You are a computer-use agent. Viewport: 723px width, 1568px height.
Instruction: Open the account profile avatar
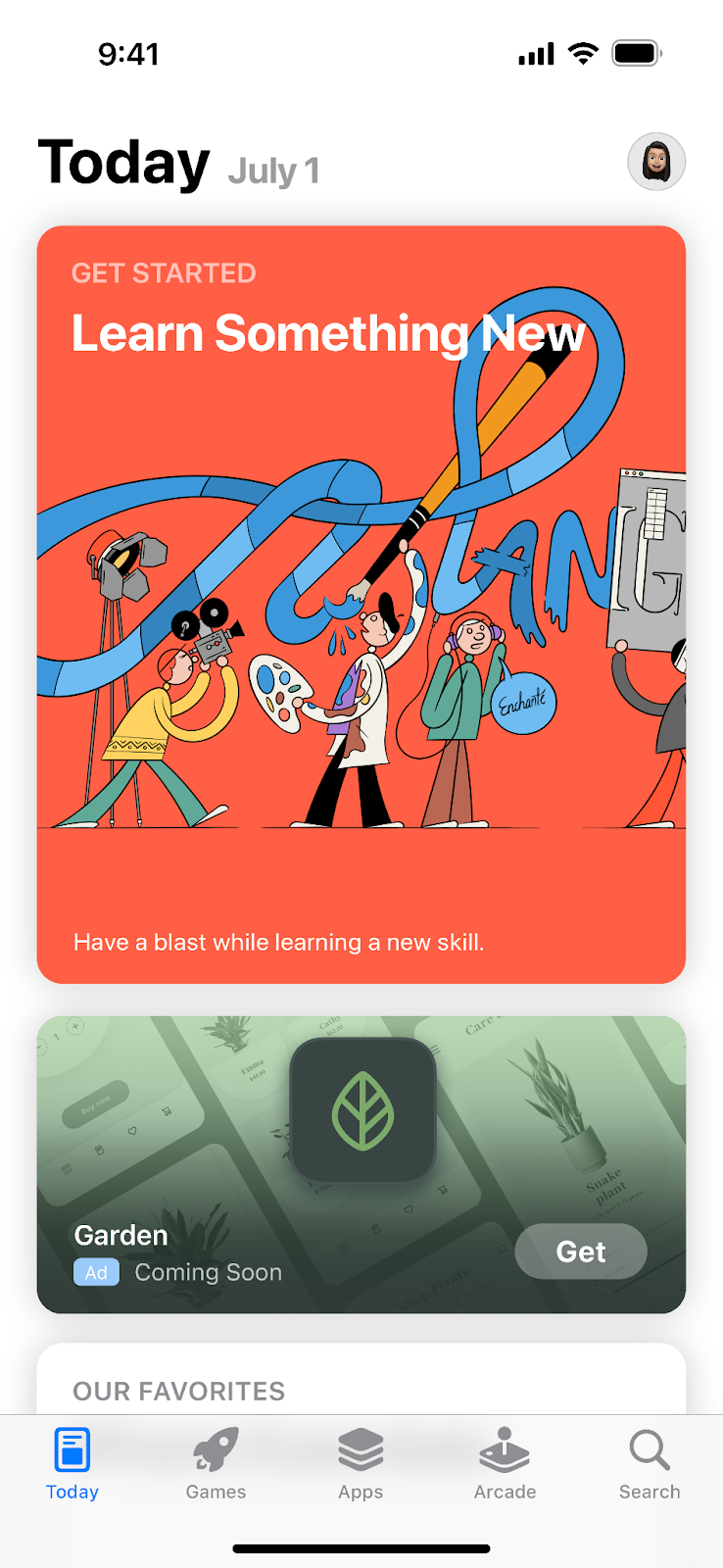pyautogui.click(x=655, y=162)
